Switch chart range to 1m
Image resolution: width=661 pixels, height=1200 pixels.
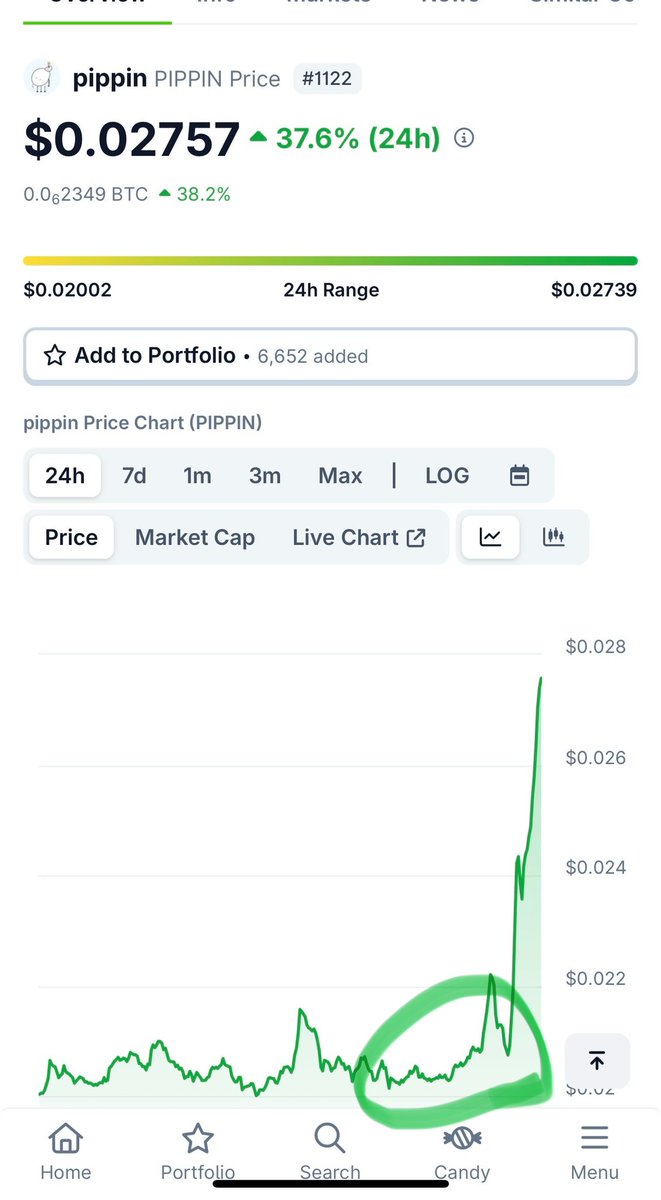pyautogui.click(x=197, y=476)
